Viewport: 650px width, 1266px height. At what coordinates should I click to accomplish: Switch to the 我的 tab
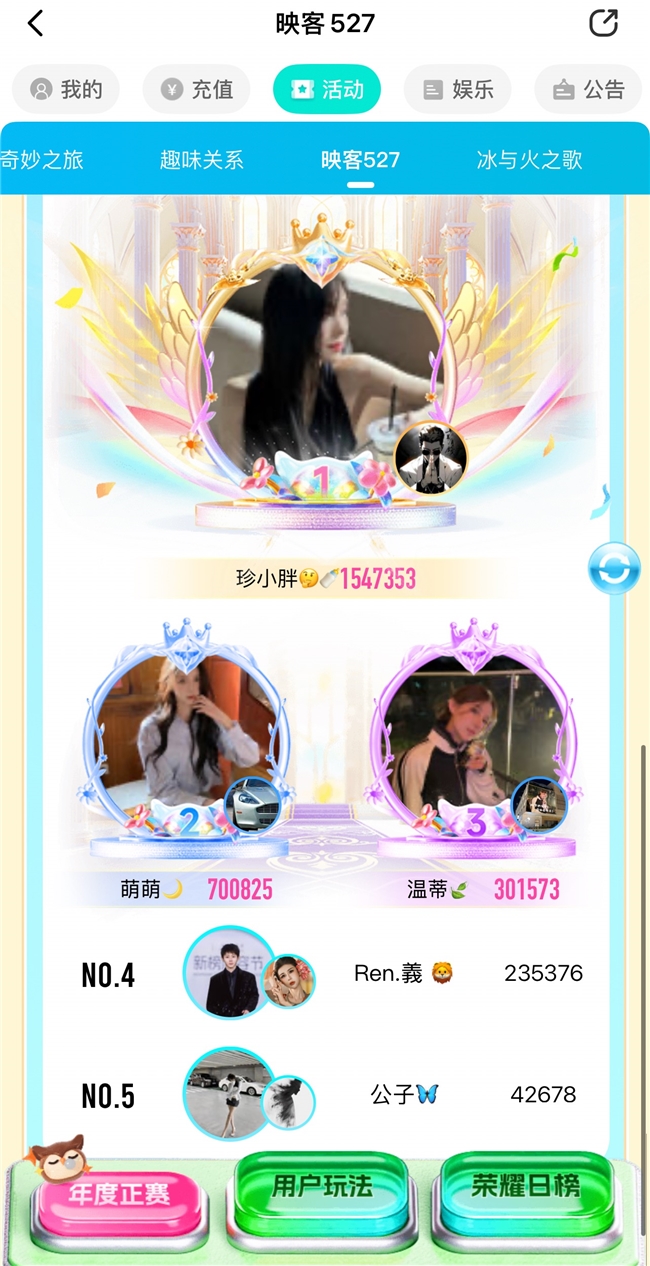click(x=66, y=90)
